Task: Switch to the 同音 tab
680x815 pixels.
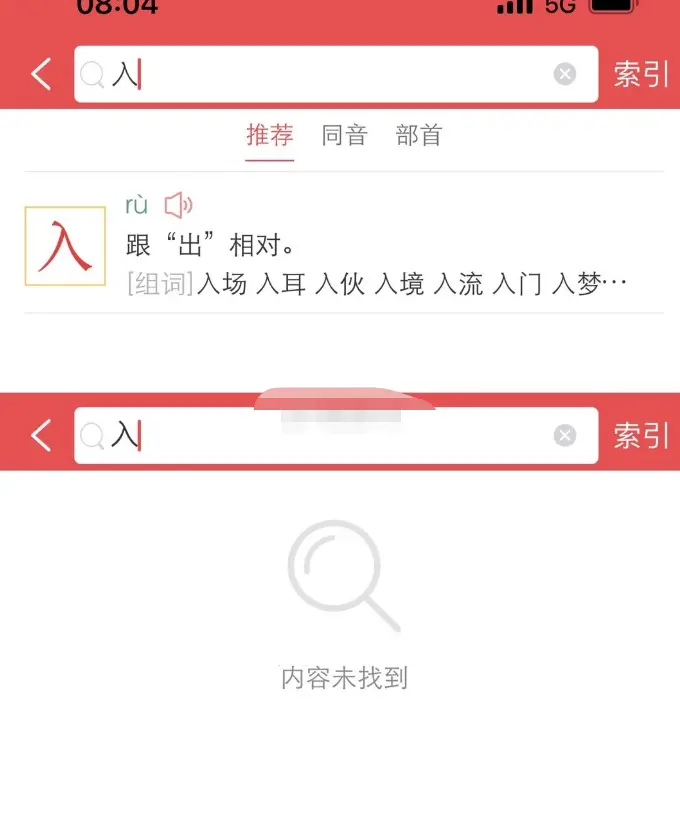Action: (x=345, y=135)
